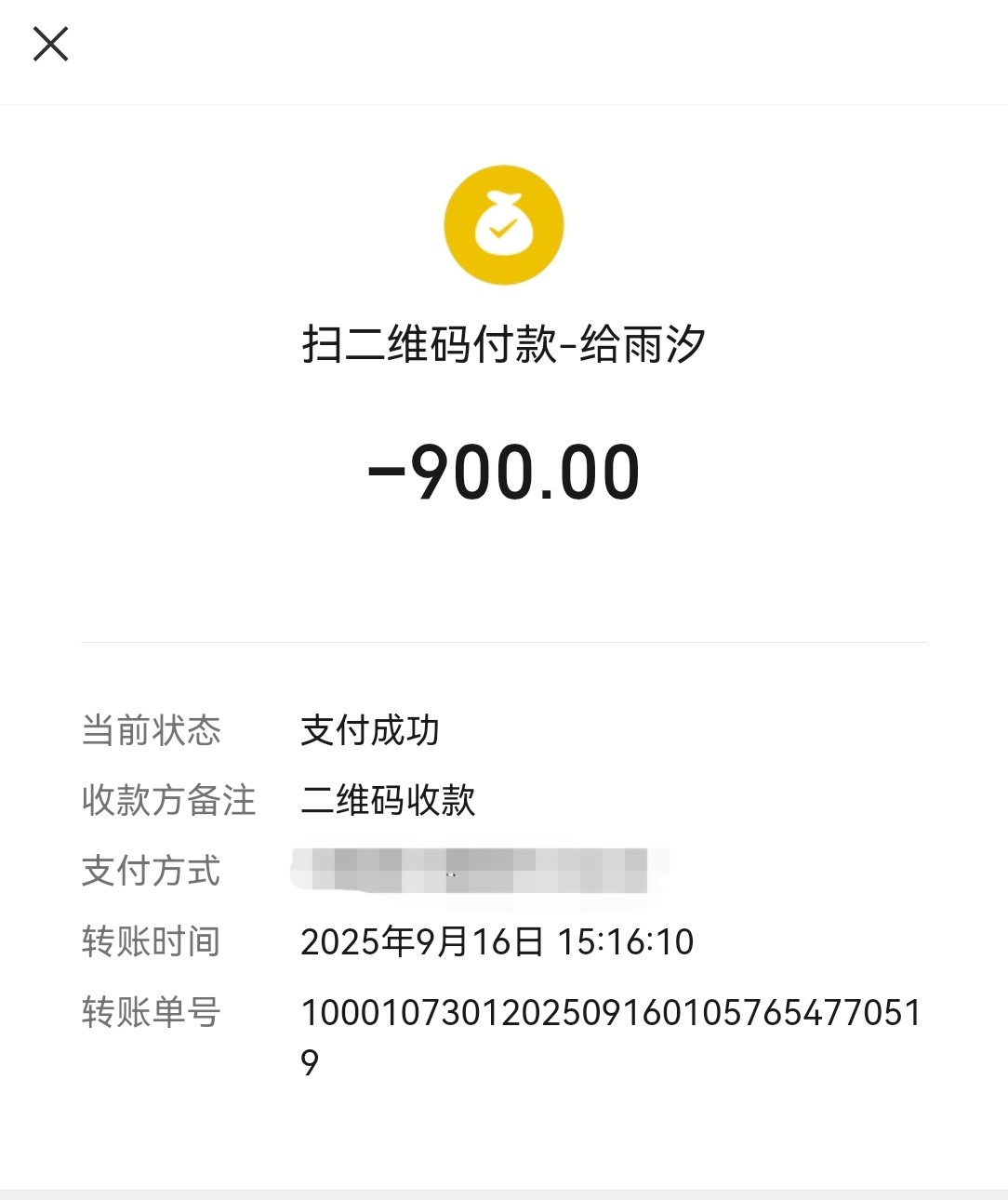Click the X close icon at top left

coord(50,44)
